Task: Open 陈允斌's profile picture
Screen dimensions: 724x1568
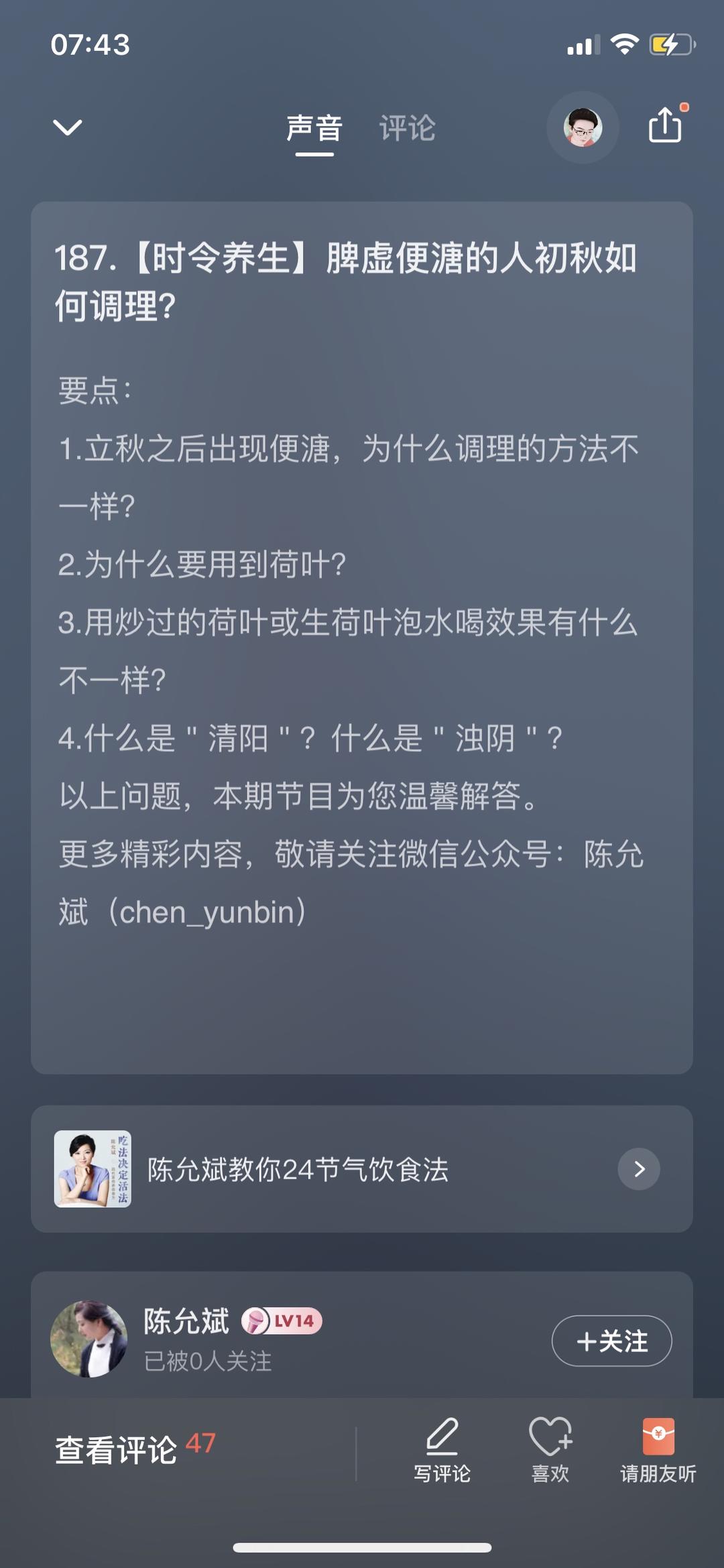Action: (89, 1339)
